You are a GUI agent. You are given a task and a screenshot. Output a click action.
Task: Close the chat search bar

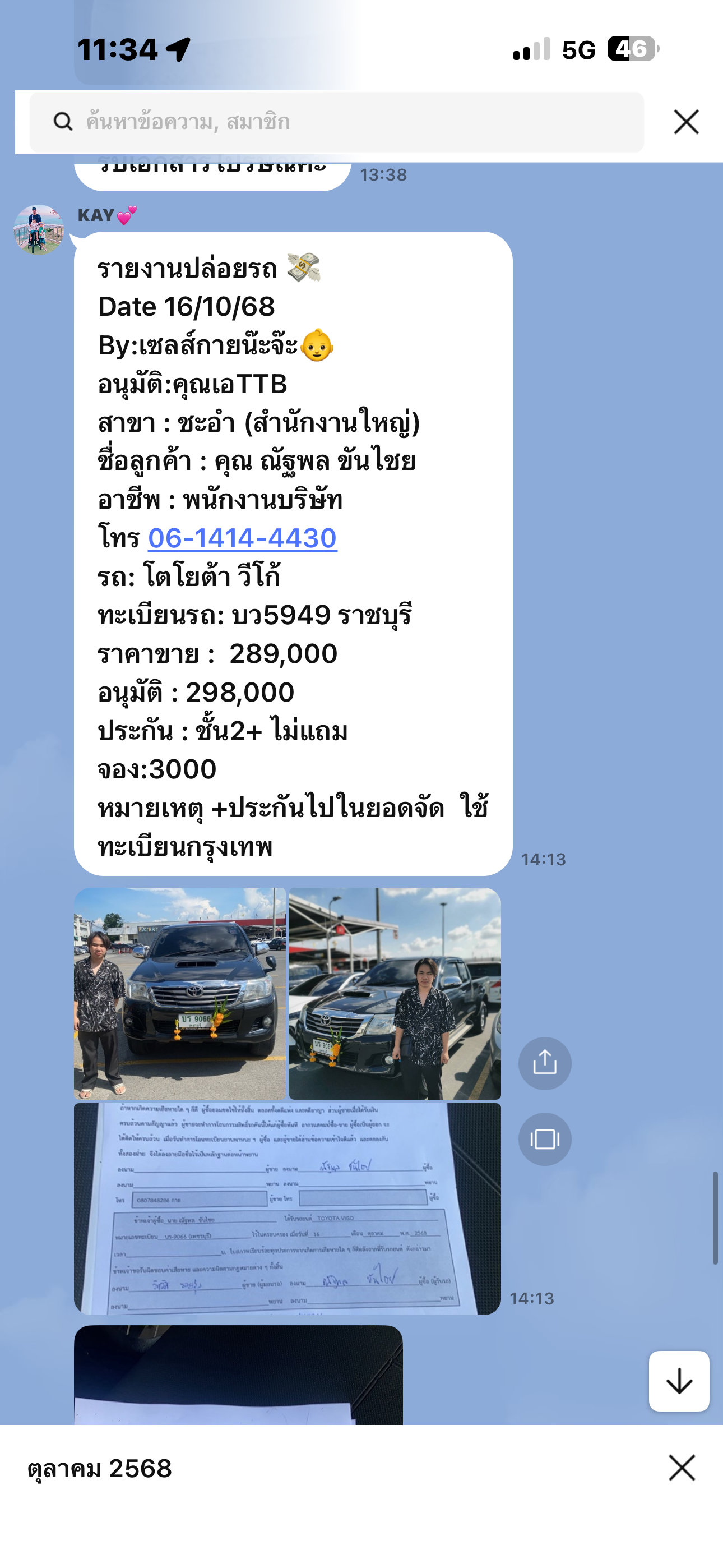point(686,122)
